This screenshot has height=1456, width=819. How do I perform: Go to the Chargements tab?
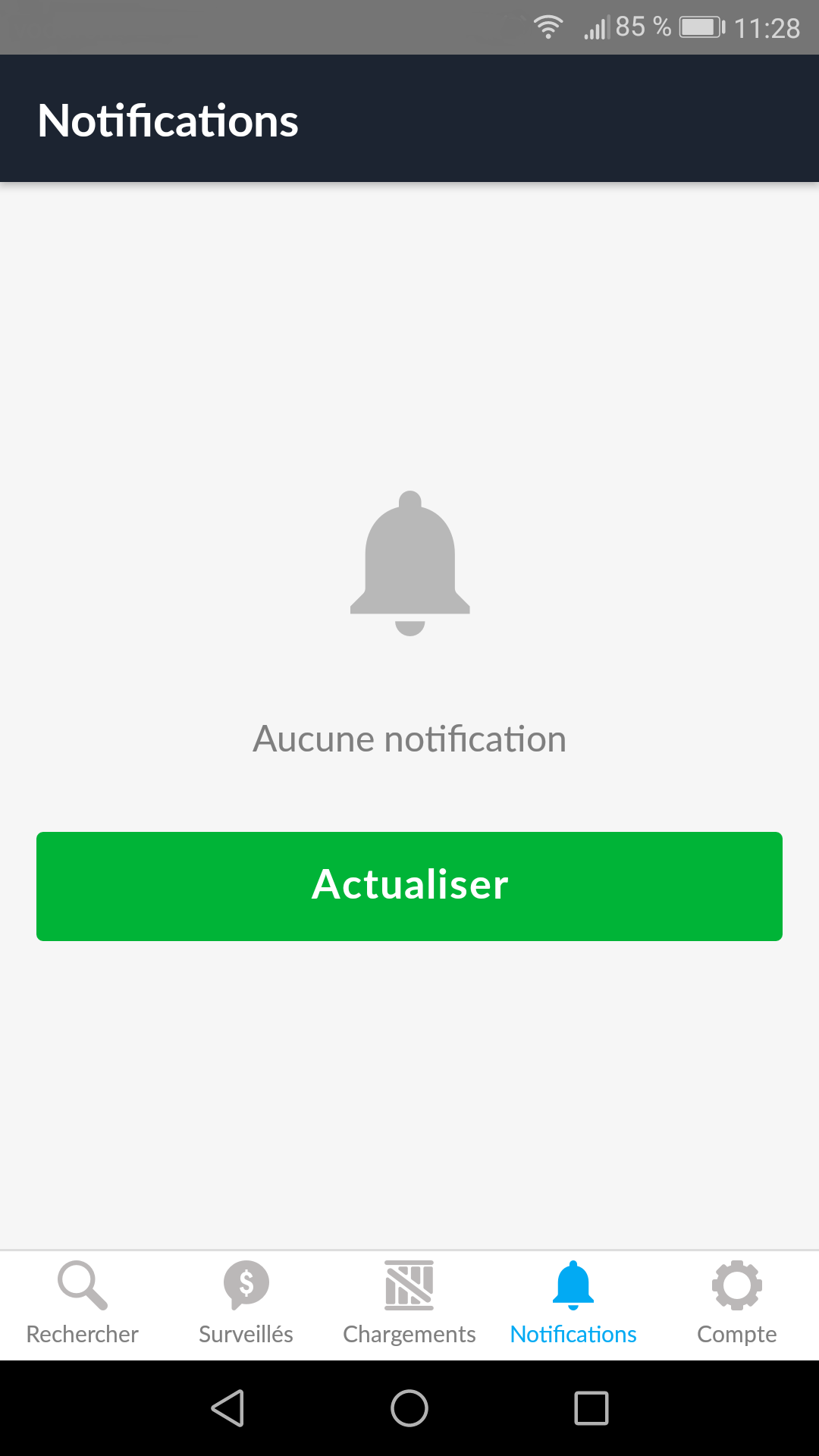(409, 1304)
